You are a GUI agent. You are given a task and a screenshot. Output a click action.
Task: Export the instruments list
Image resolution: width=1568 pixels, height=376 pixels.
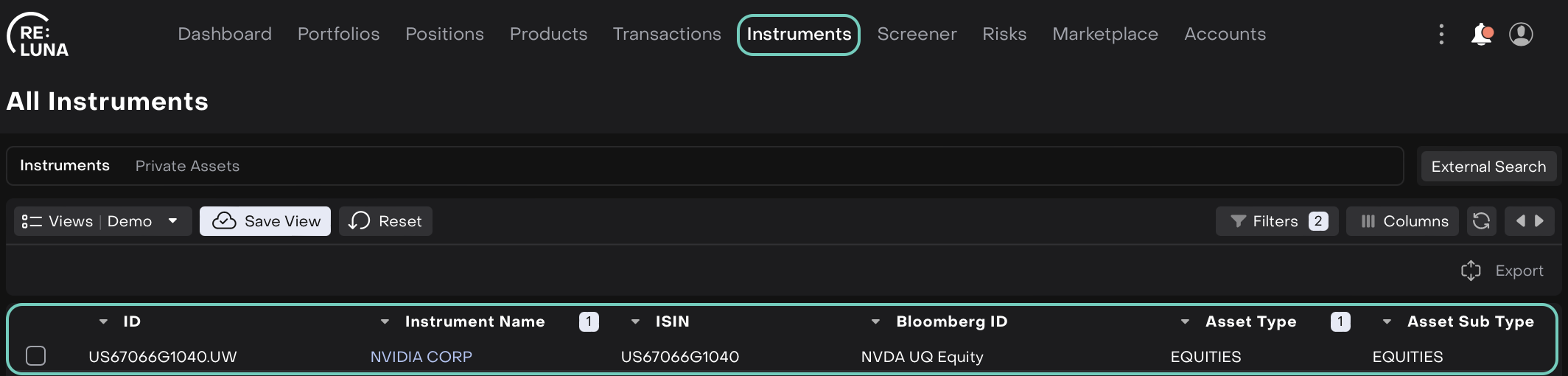[x=1502, y=271]
